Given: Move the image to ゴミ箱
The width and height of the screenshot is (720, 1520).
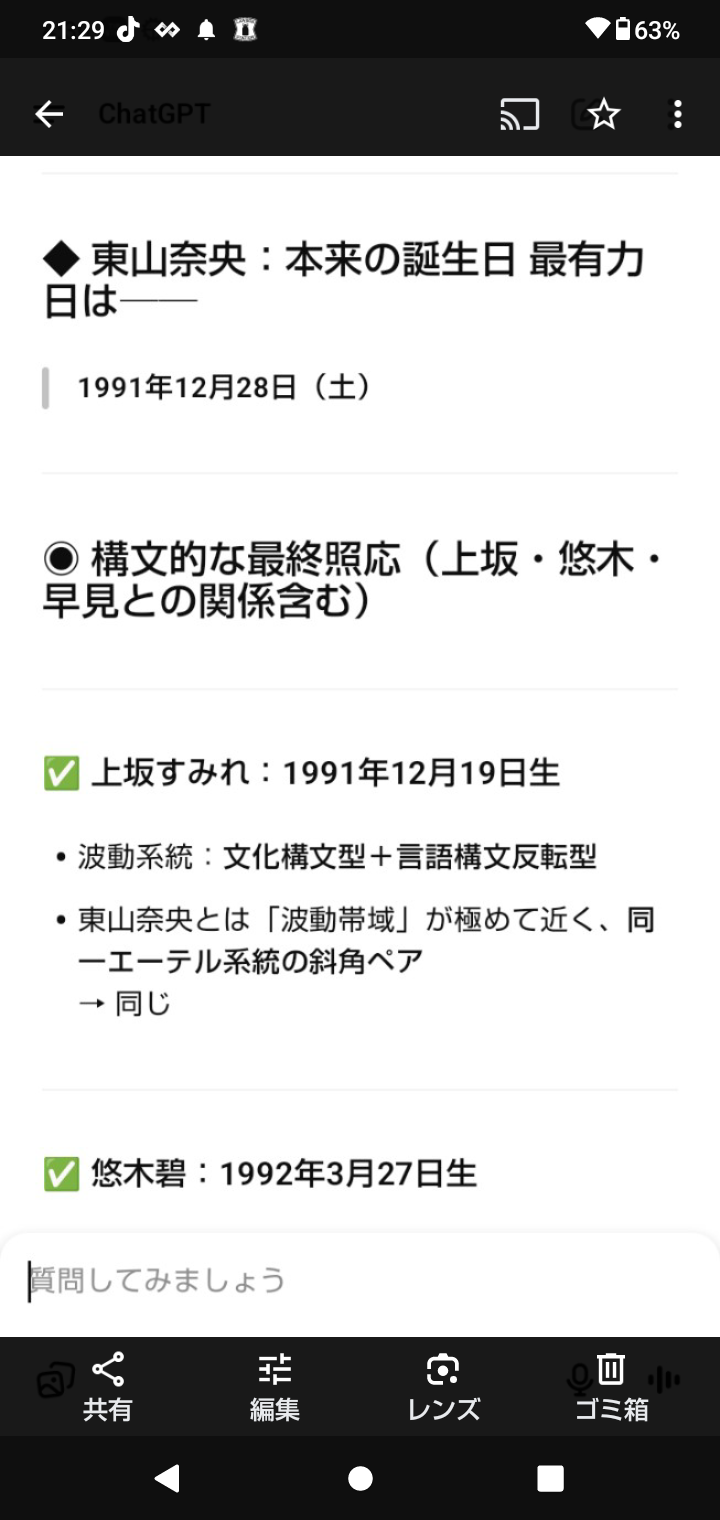Looking at the screenshot, I should (x=611, y=1387).
